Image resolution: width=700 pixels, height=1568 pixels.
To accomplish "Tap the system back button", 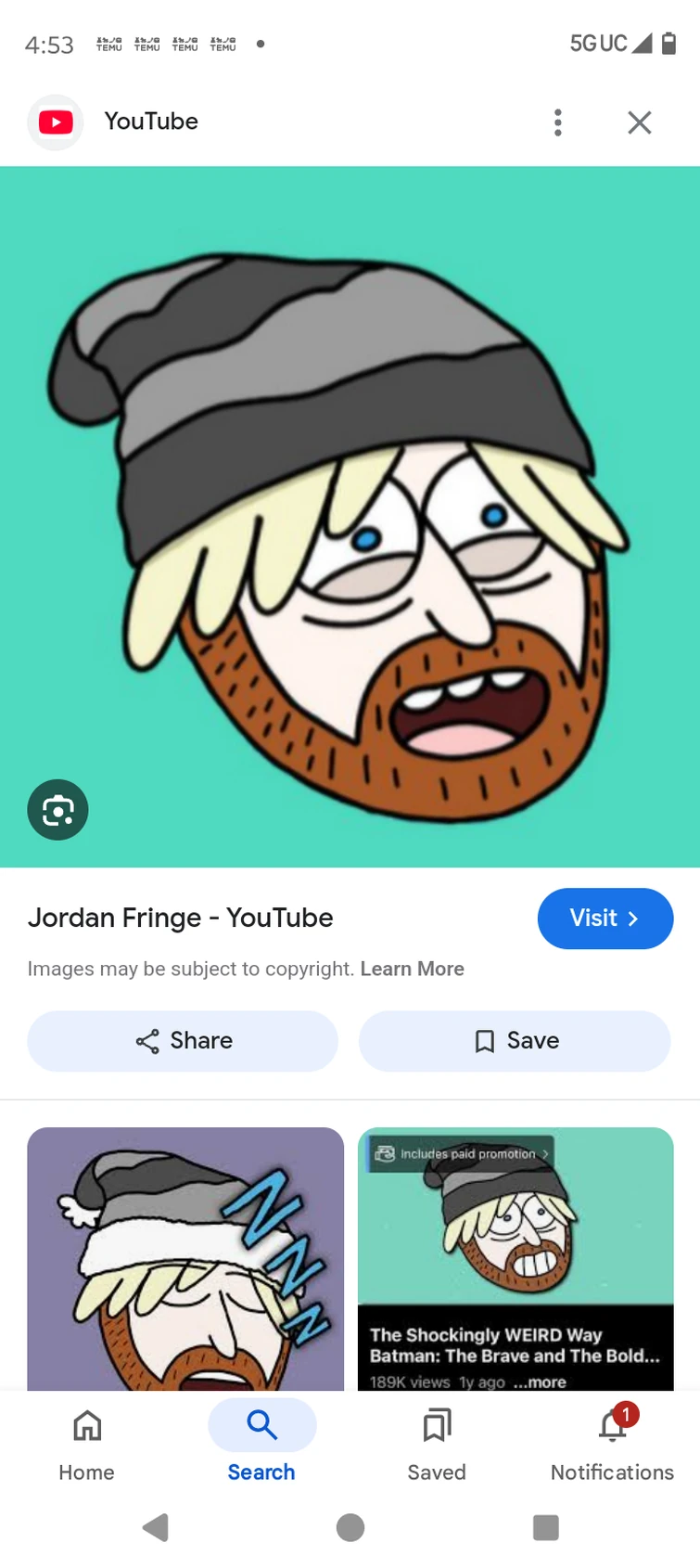I will click(156, 1527).
